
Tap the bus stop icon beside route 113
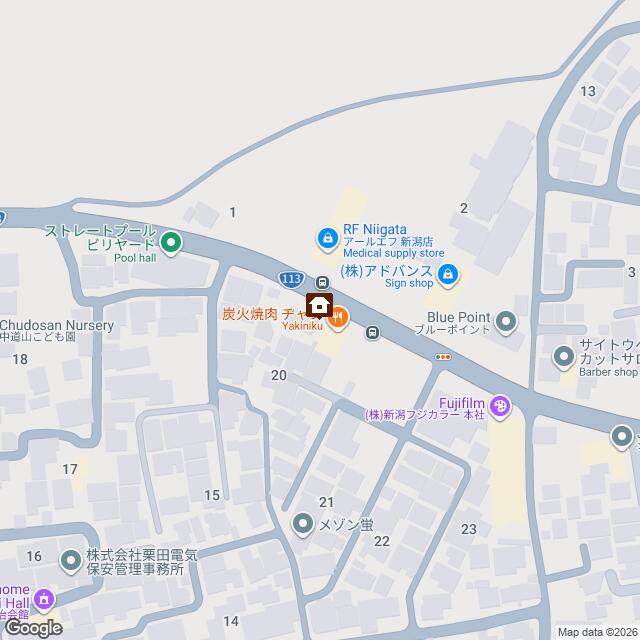(x=324, y=283)
